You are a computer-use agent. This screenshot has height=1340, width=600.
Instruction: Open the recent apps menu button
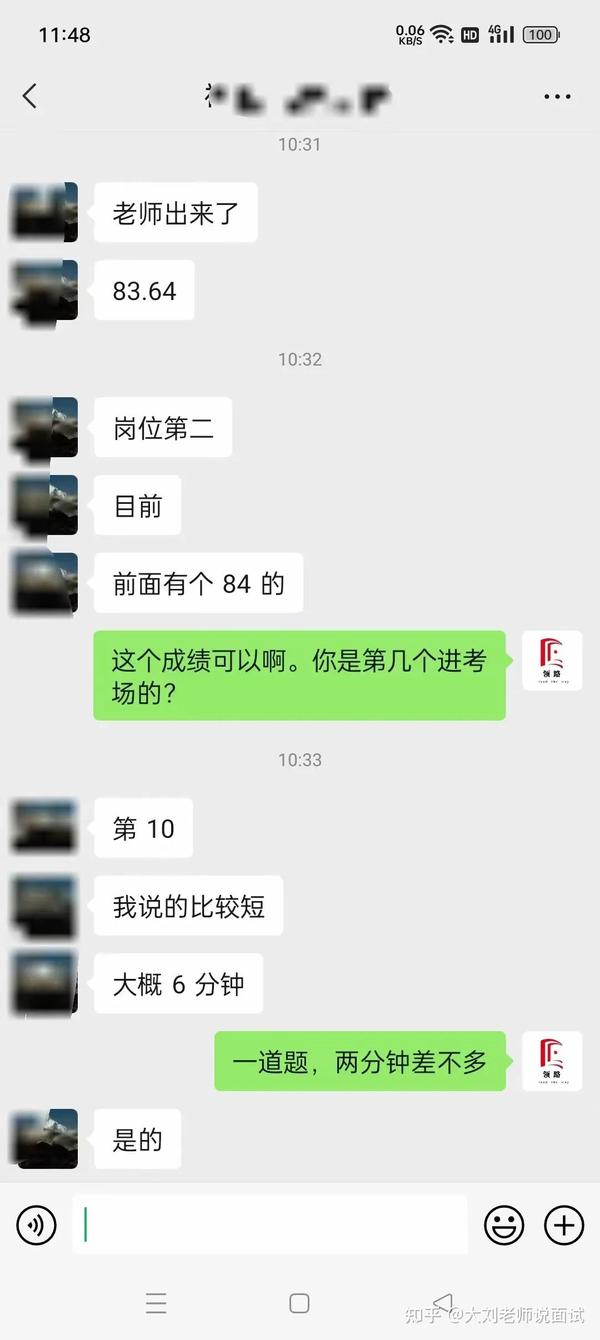point(156,1303)
